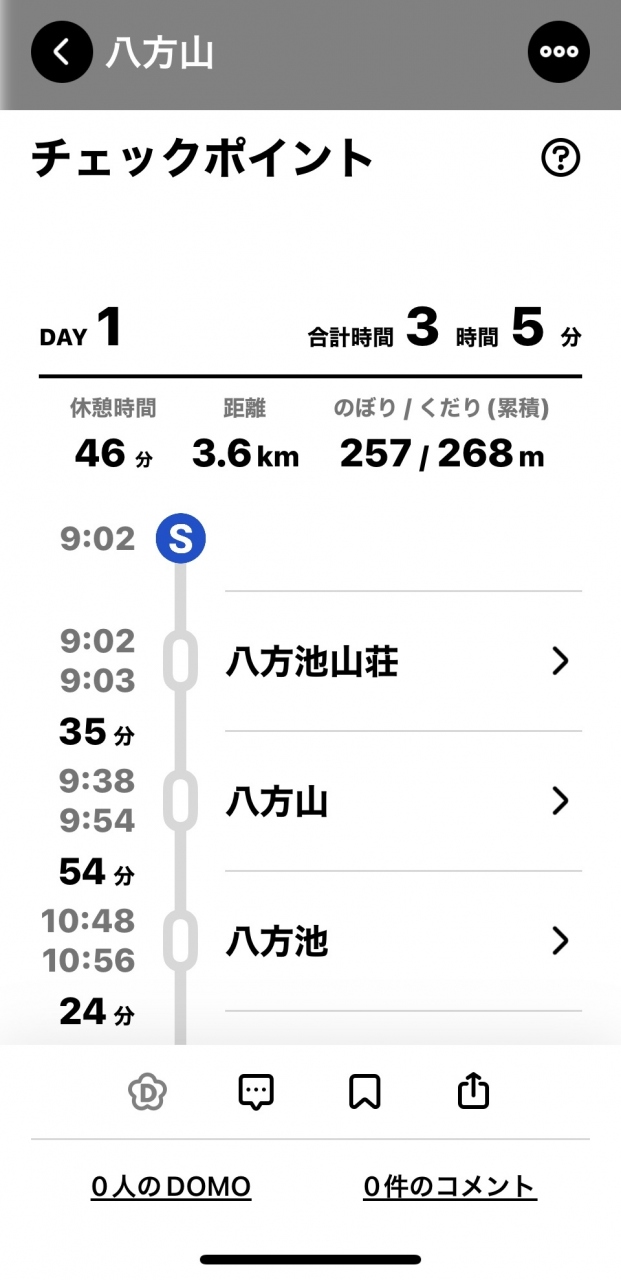Open the checkpoint help icon
Screen dimensions: 621x1280
click(x=560, y=158)
